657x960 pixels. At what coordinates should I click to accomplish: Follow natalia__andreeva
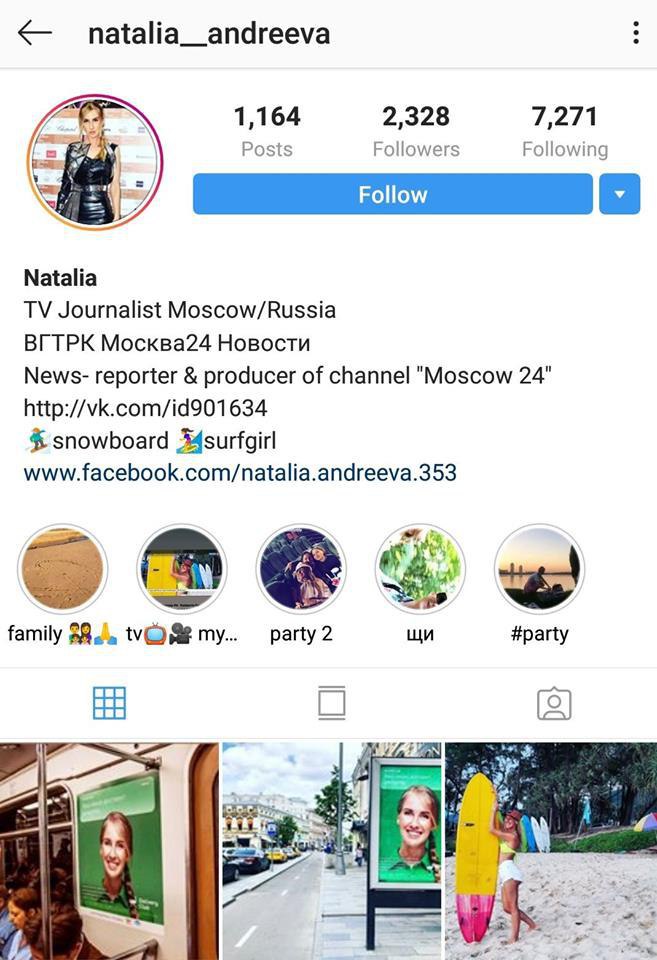pyautogui.click(x=392, y=194)
